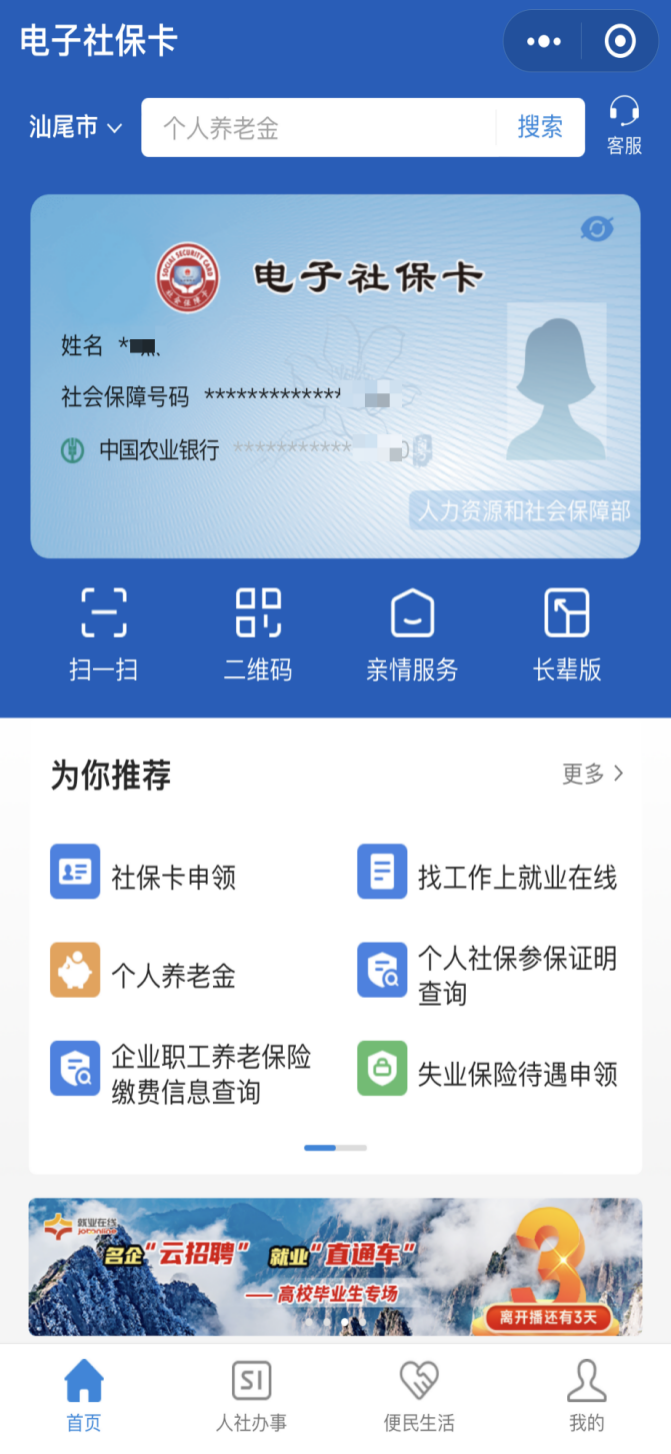
Task: Switch to the 人社办事 tab
Action: tap(251, 1395)
